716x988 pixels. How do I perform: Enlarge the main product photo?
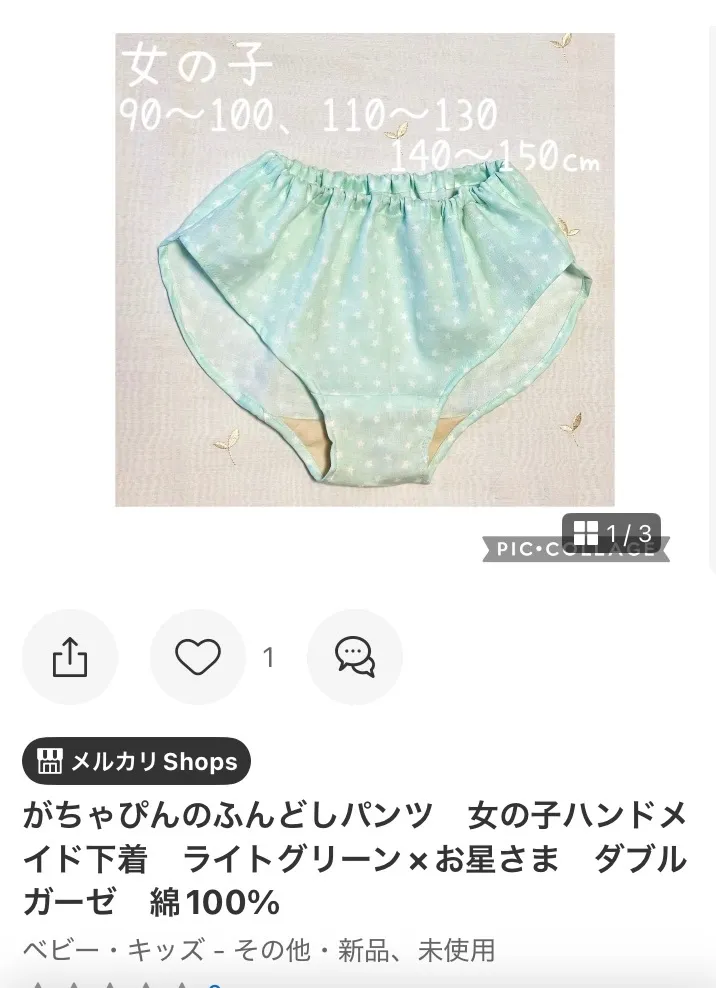(365, 270)
